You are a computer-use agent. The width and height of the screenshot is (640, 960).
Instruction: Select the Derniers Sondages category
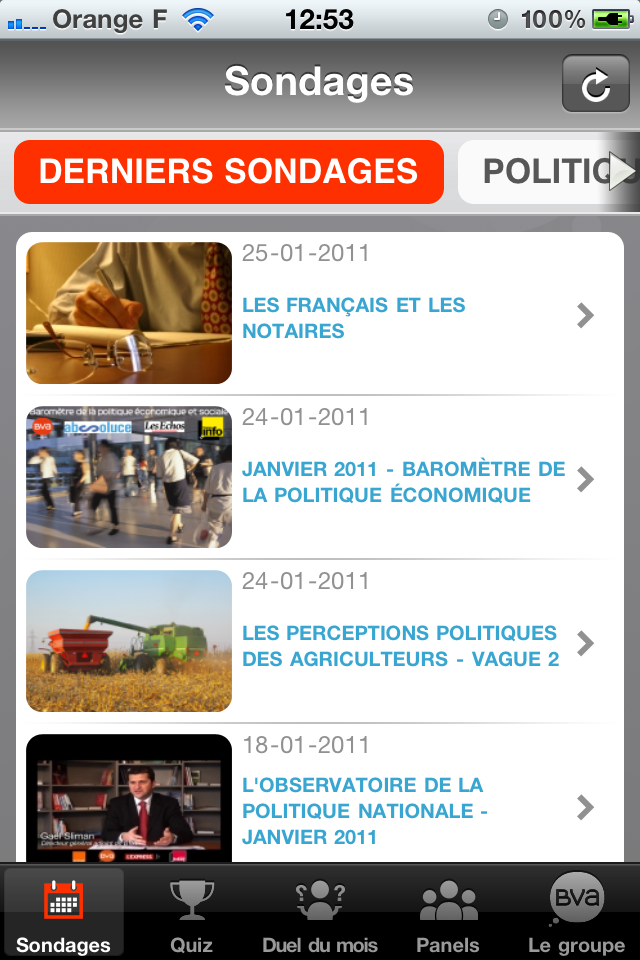(x=228, y=172)
